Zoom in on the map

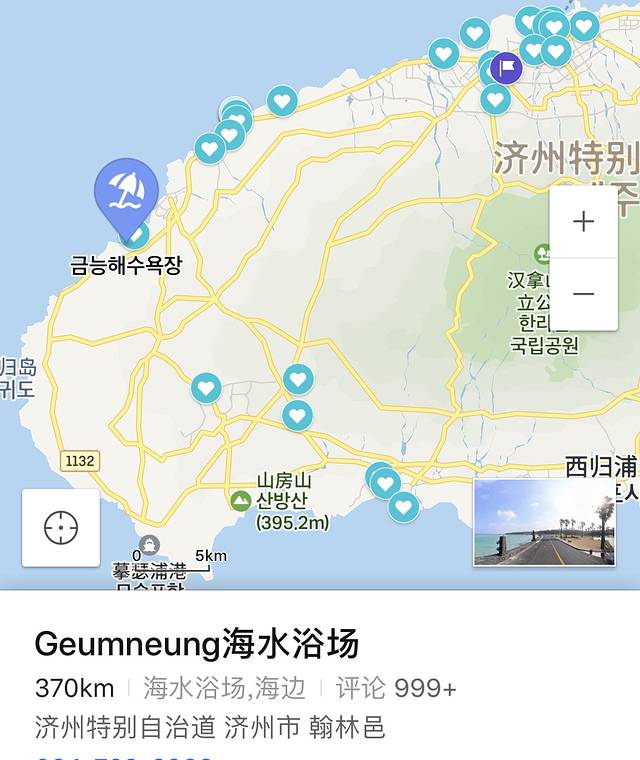pyautogui.click(x=583, y=222)
